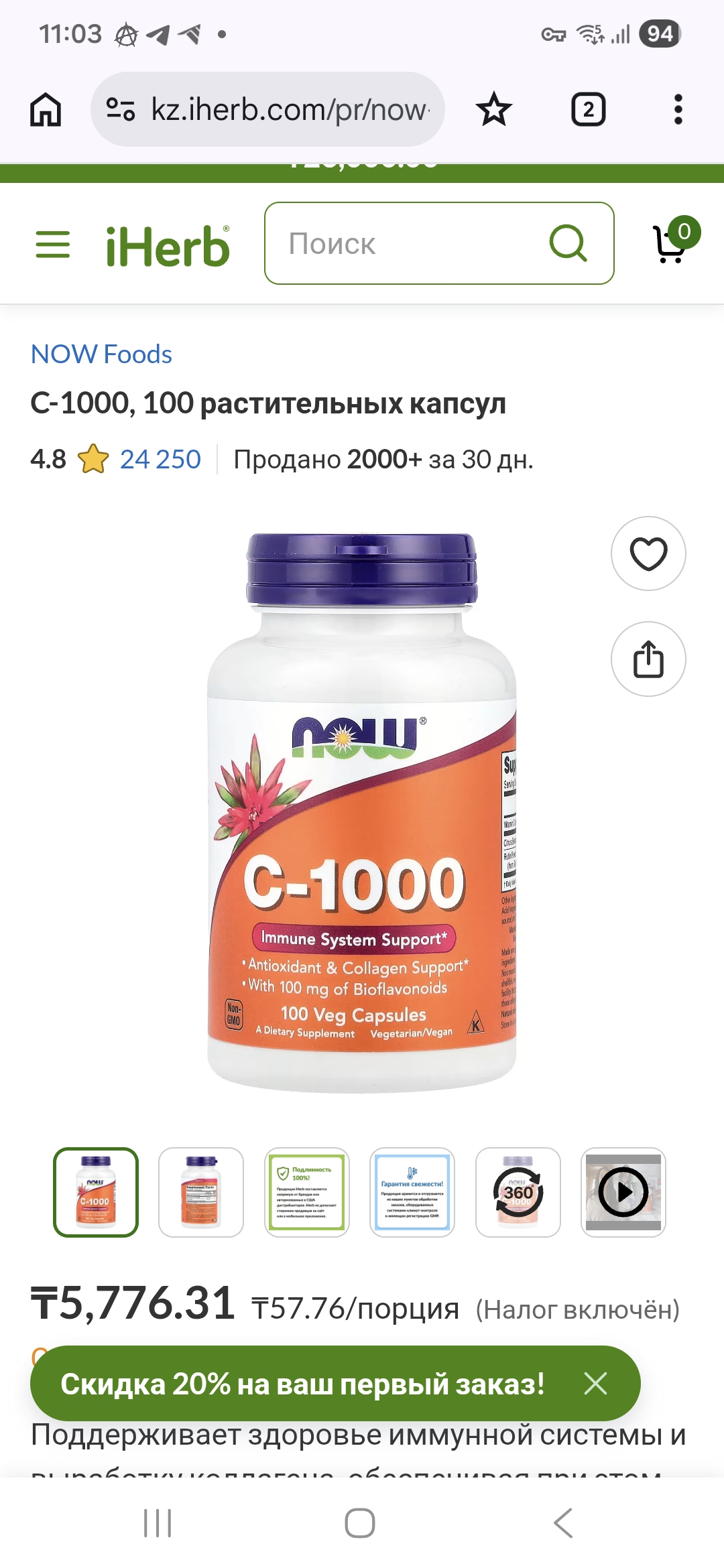
Task: Dismiss the 20% first-order discount banner
Action: click(x=595, y=1384)
